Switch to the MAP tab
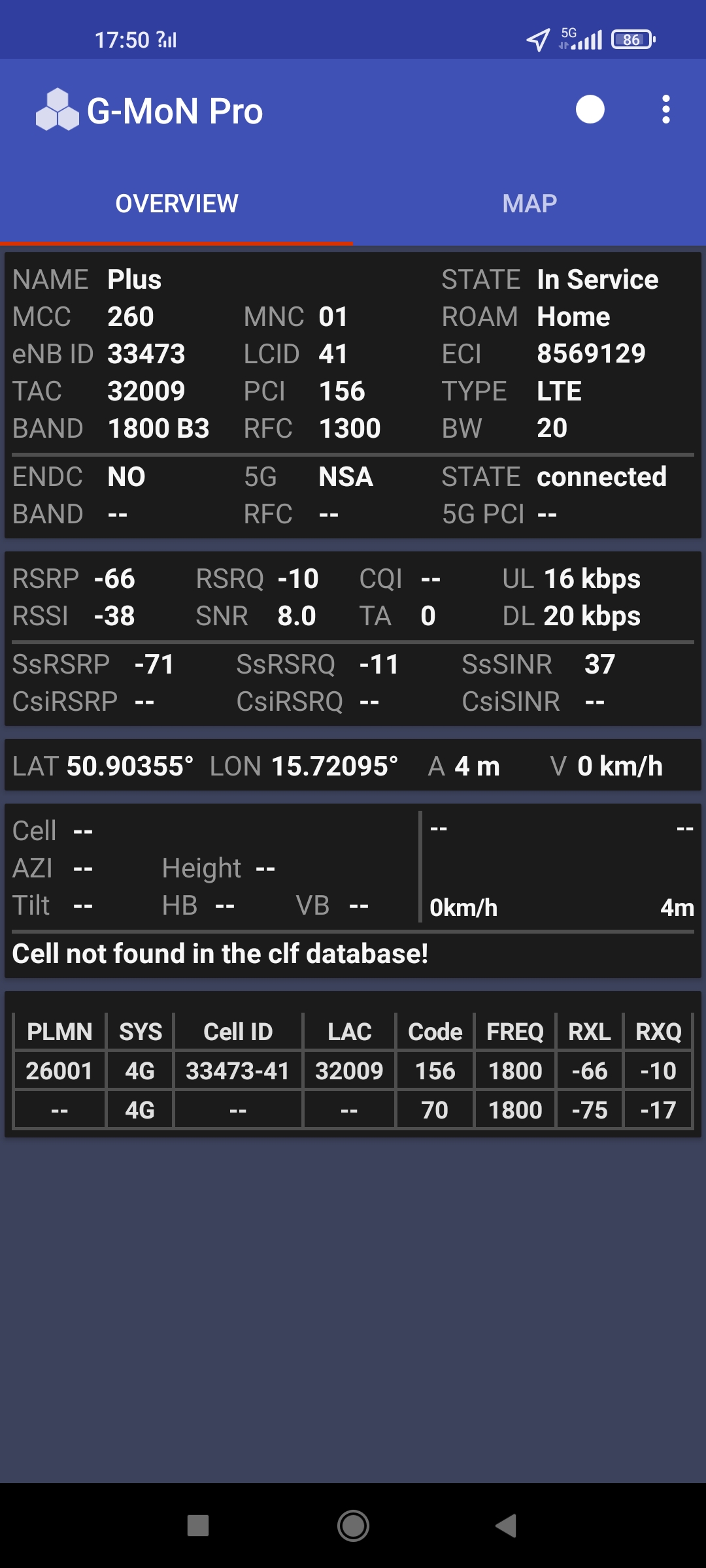Screen dimensions: 706x1568 529,204
